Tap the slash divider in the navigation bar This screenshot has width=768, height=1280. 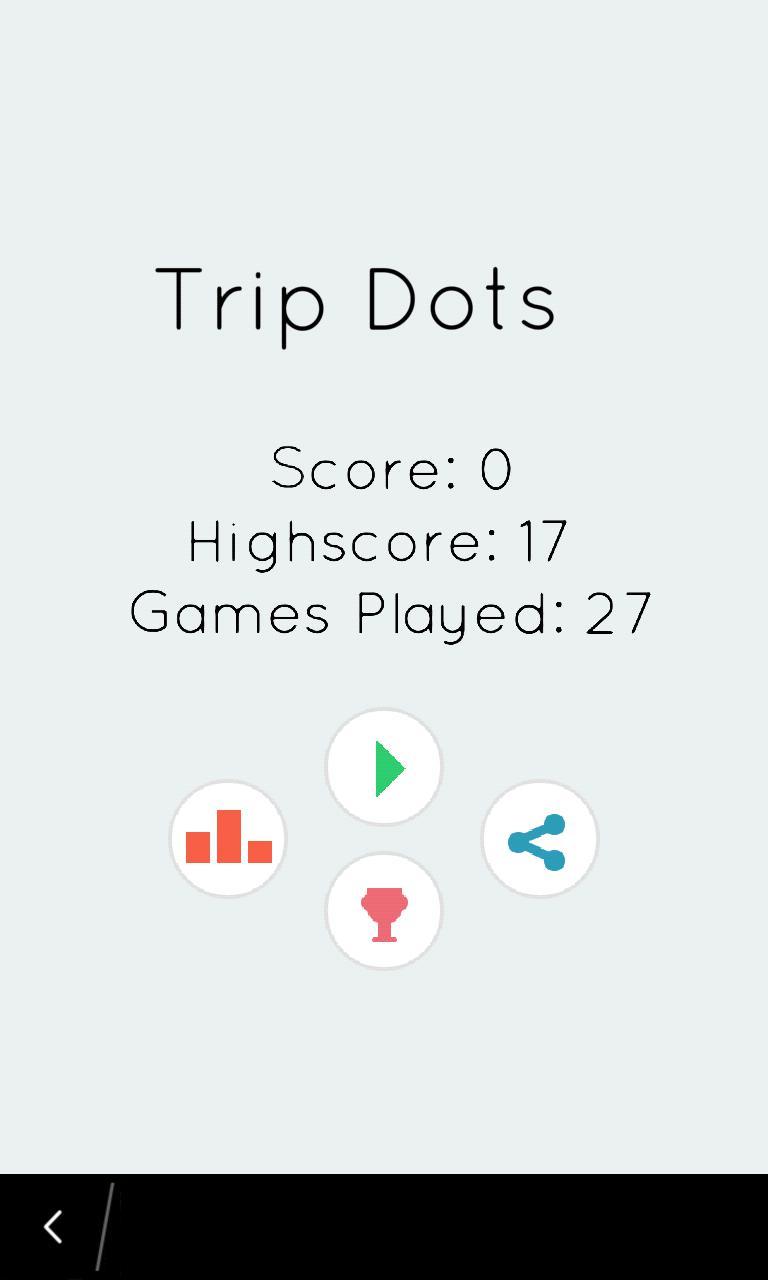[104, 1225]
